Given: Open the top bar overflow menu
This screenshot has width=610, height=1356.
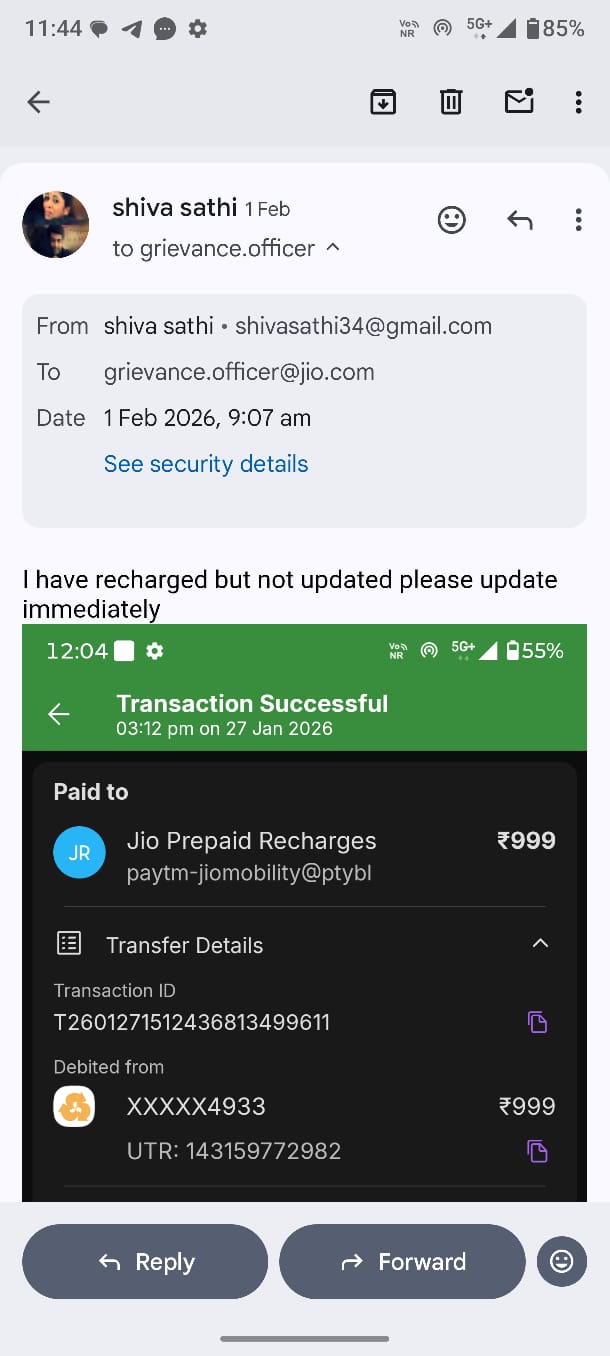Looking at the screenshot, I should (x=578, y=101).
